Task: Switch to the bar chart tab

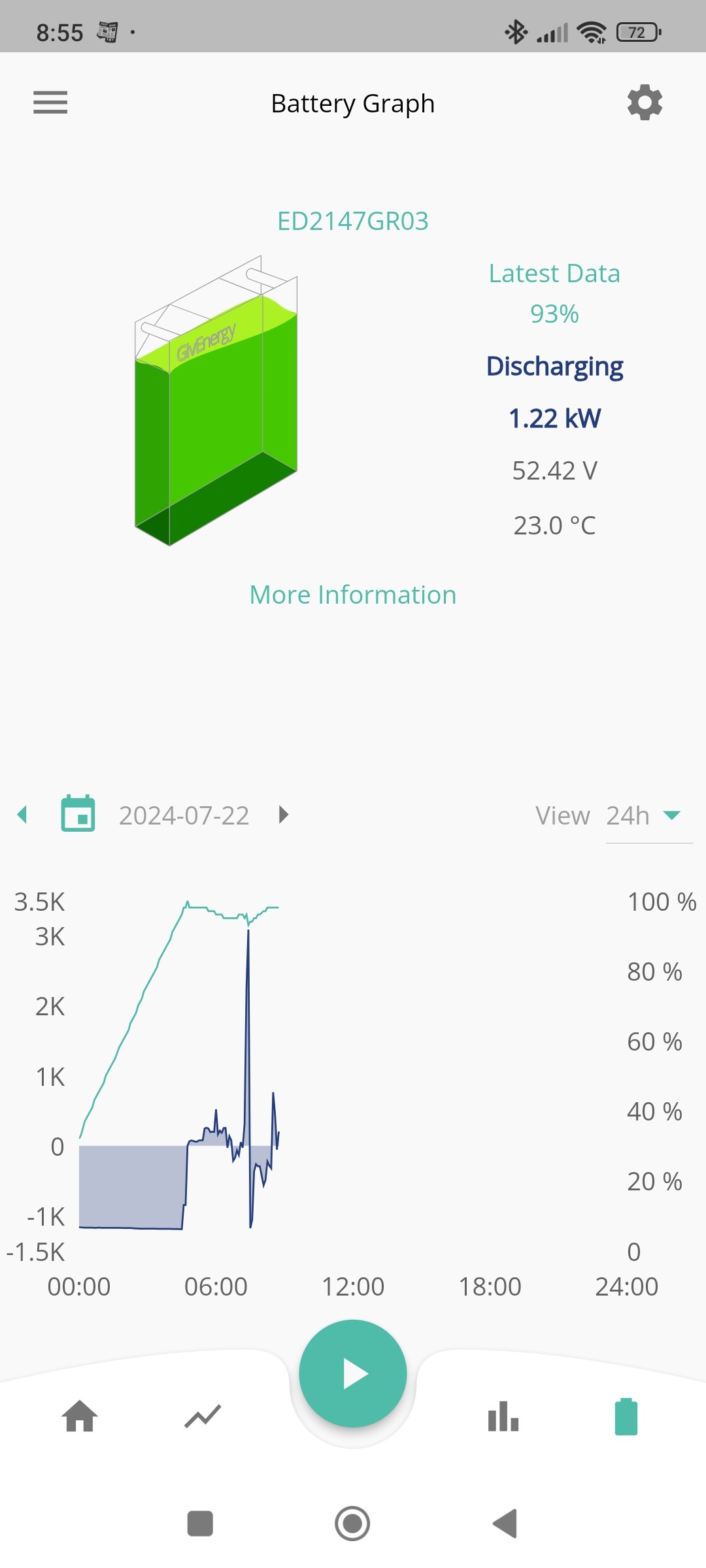Action: tap(503, 1416)
